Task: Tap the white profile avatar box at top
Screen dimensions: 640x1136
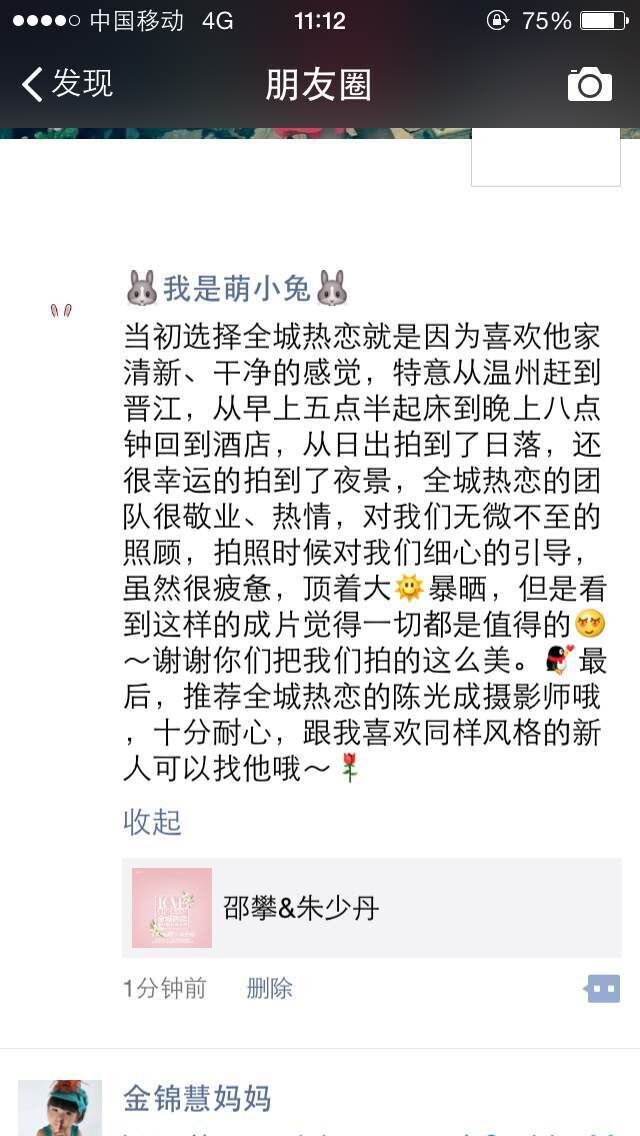Action: click(546, 157)
